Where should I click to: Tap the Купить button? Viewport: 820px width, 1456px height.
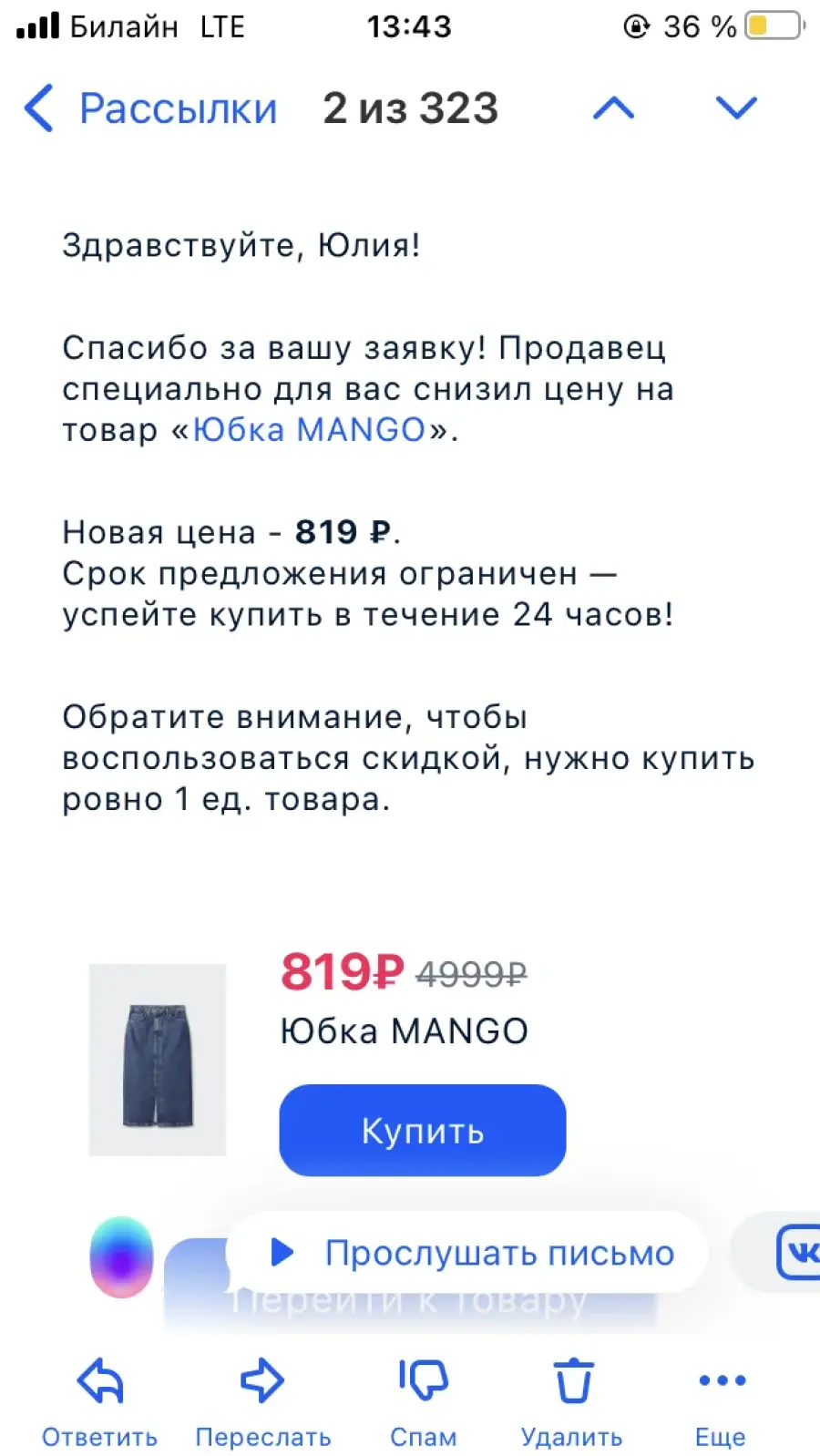pyautogui.click(x=423, y=1130)
